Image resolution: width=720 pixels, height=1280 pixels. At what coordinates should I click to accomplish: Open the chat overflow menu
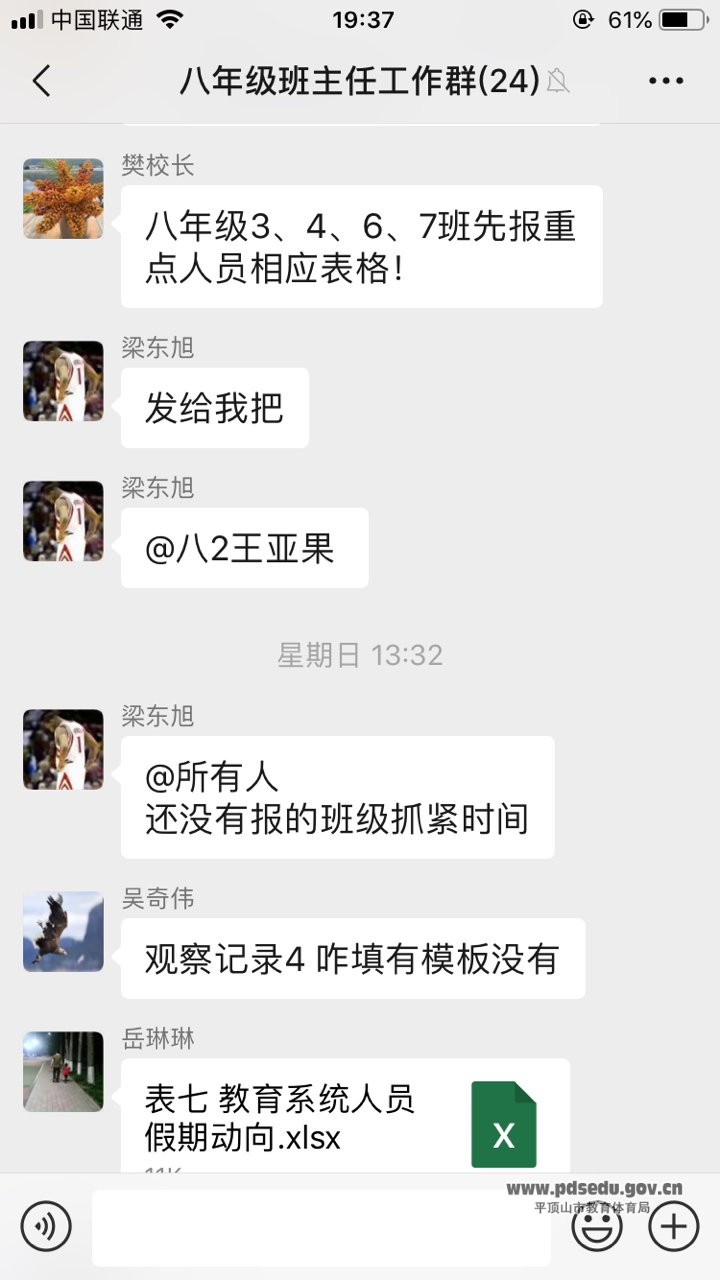coord(666,81)
